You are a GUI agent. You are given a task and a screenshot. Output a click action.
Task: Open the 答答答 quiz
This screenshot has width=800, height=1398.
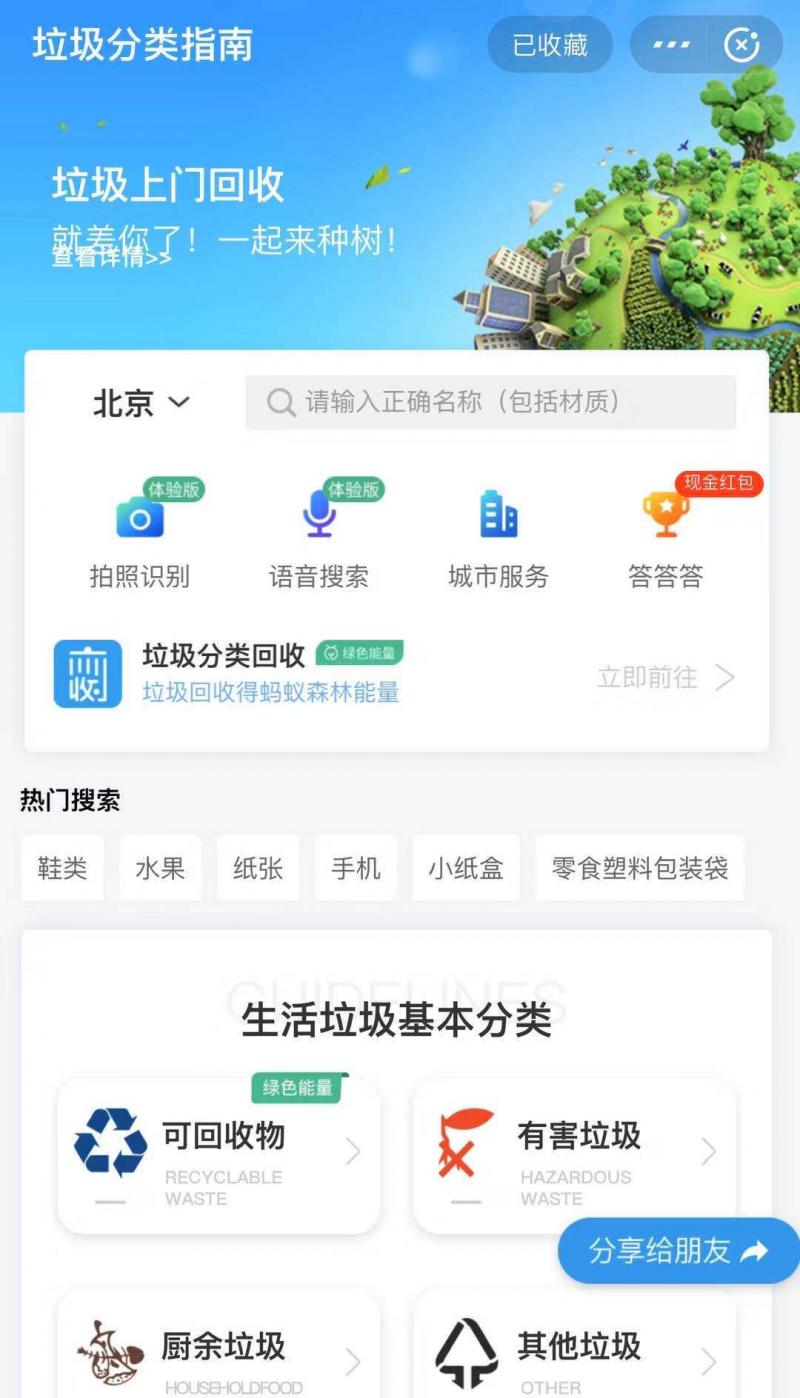coord(666,537)
